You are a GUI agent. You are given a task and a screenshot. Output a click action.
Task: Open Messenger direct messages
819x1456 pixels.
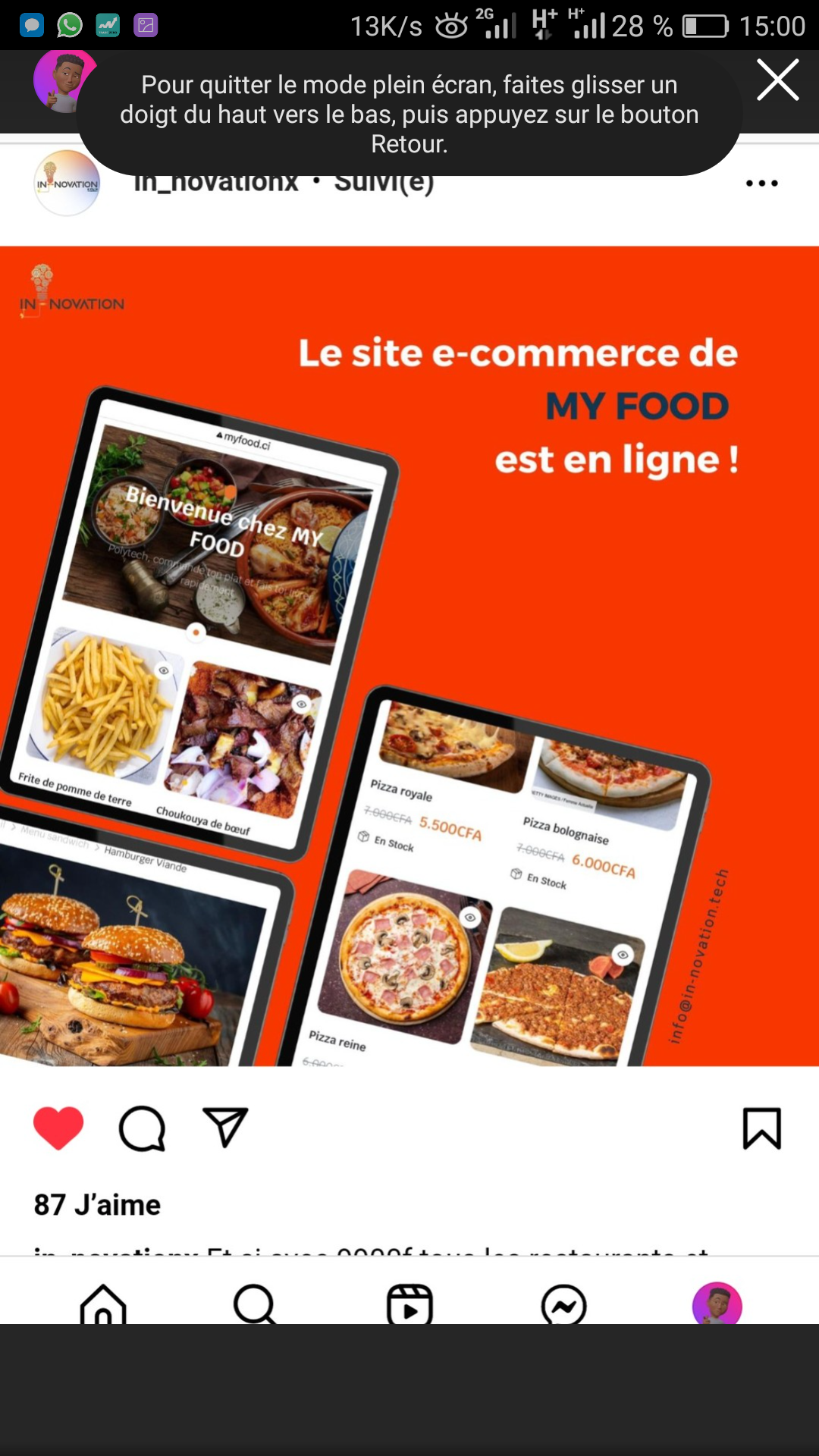563,1304
